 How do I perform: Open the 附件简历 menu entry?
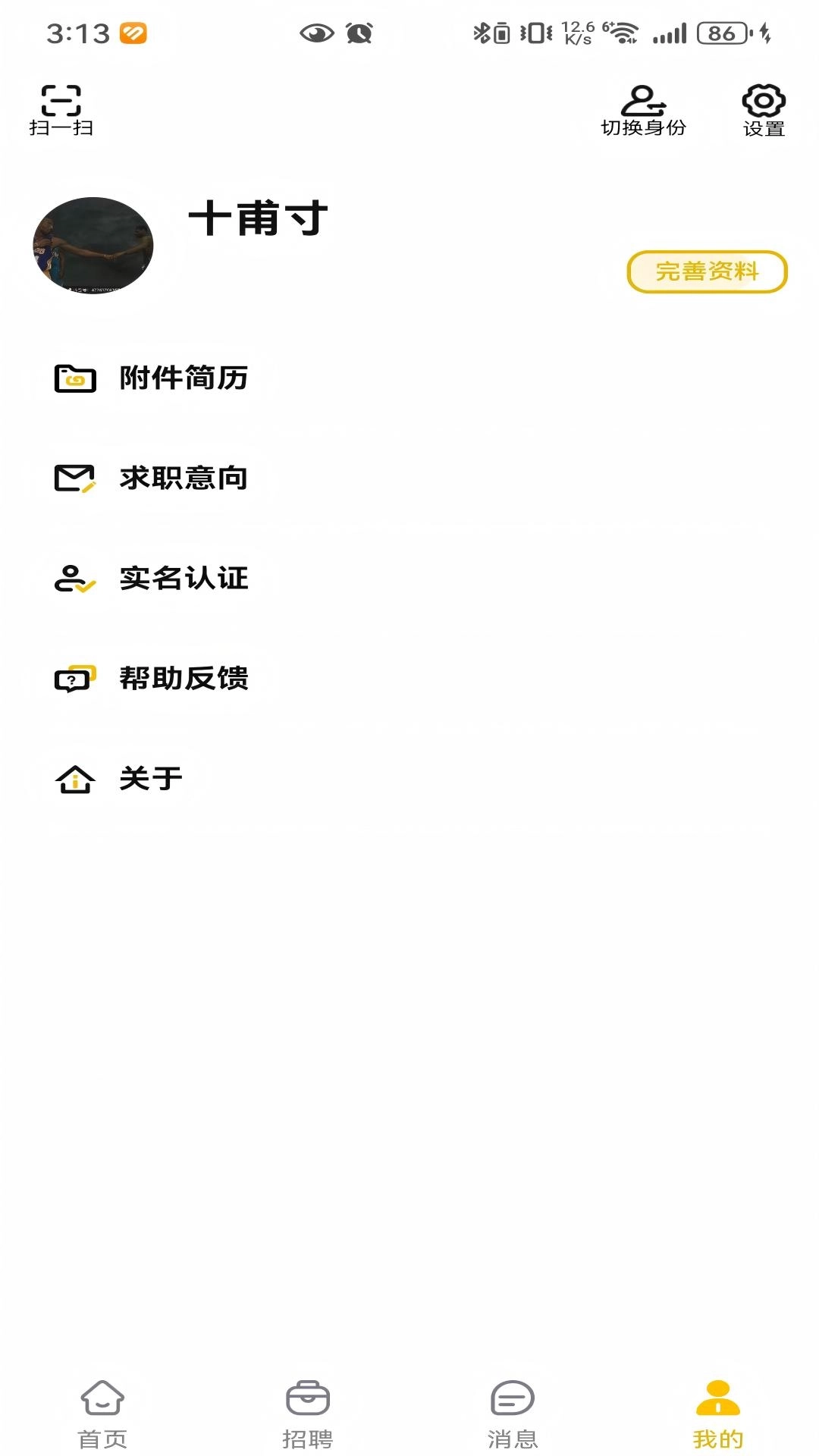tap(183, 379)
